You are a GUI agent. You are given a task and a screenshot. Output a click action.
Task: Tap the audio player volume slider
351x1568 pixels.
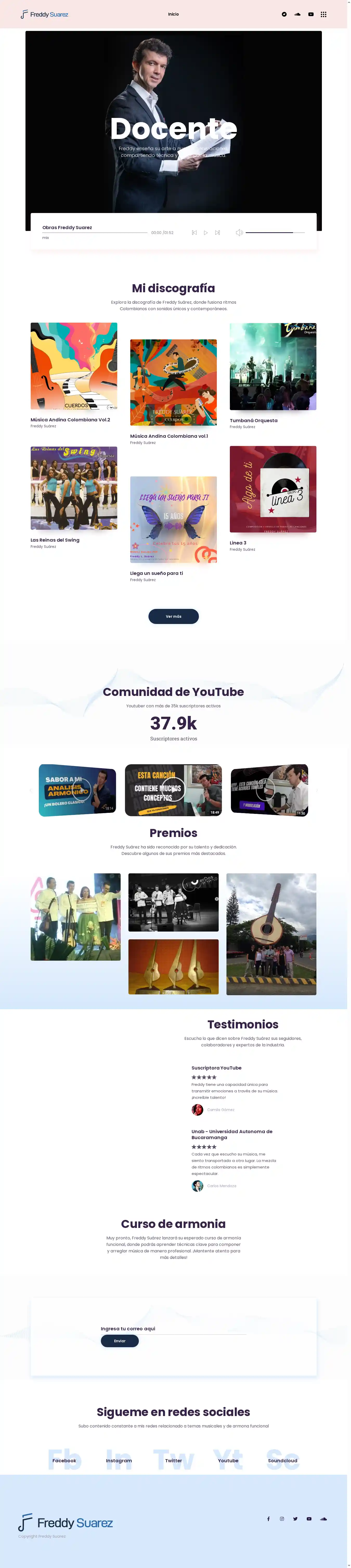(275, 232)
